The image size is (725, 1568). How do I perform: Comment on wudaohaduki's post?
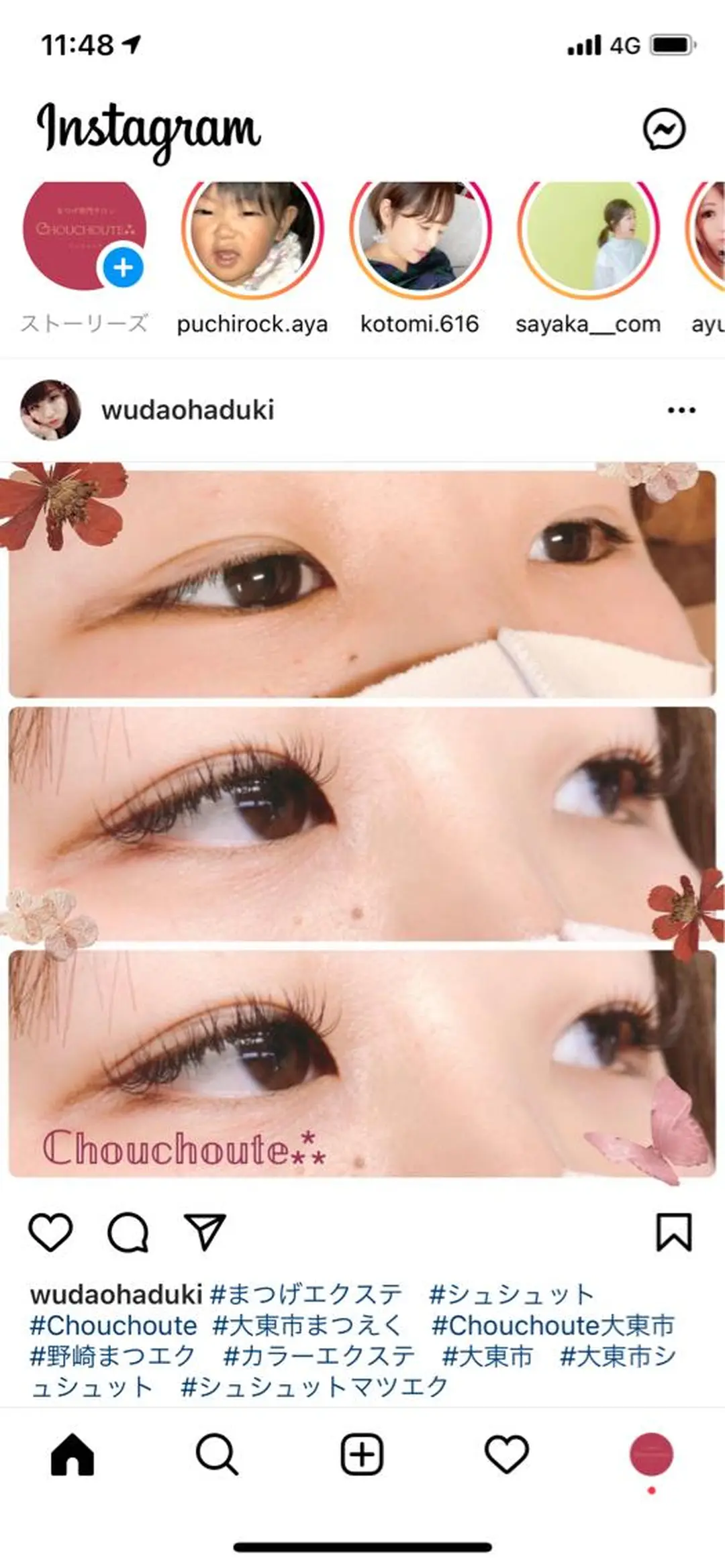[128, 1233]
